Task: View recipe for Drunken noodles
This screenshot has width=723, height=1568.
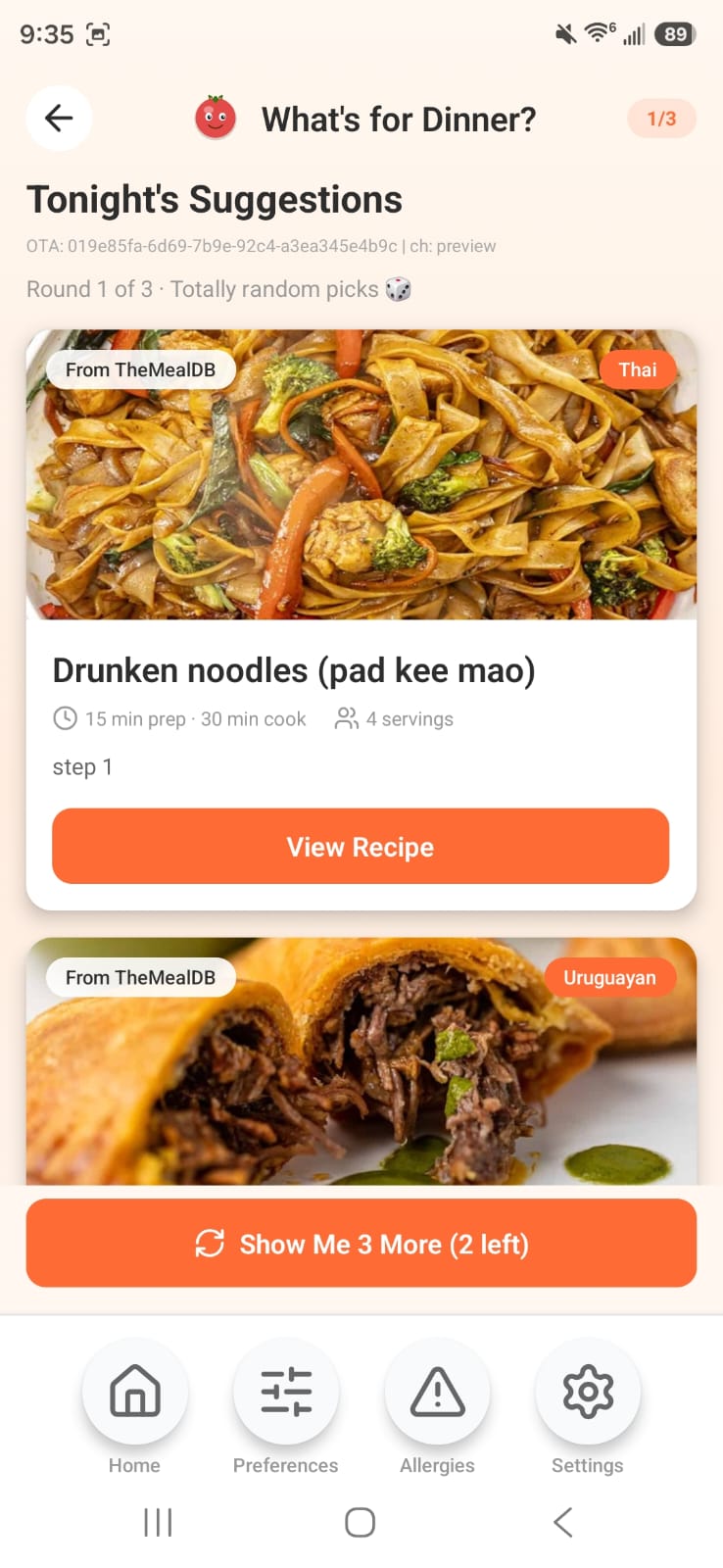Action: [361, 847]
